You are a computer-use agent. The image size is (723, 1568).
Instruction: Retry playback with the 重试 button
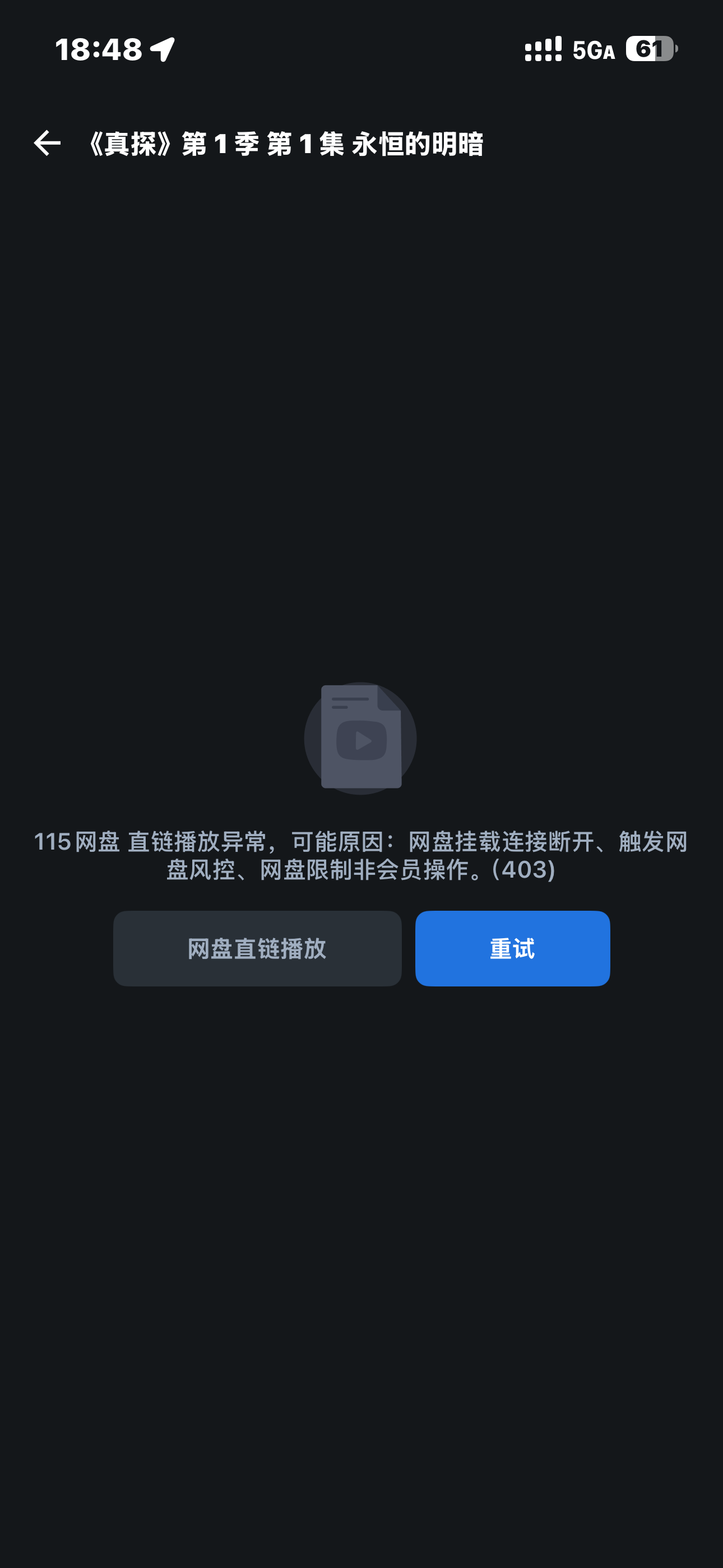tap(512, 948)
